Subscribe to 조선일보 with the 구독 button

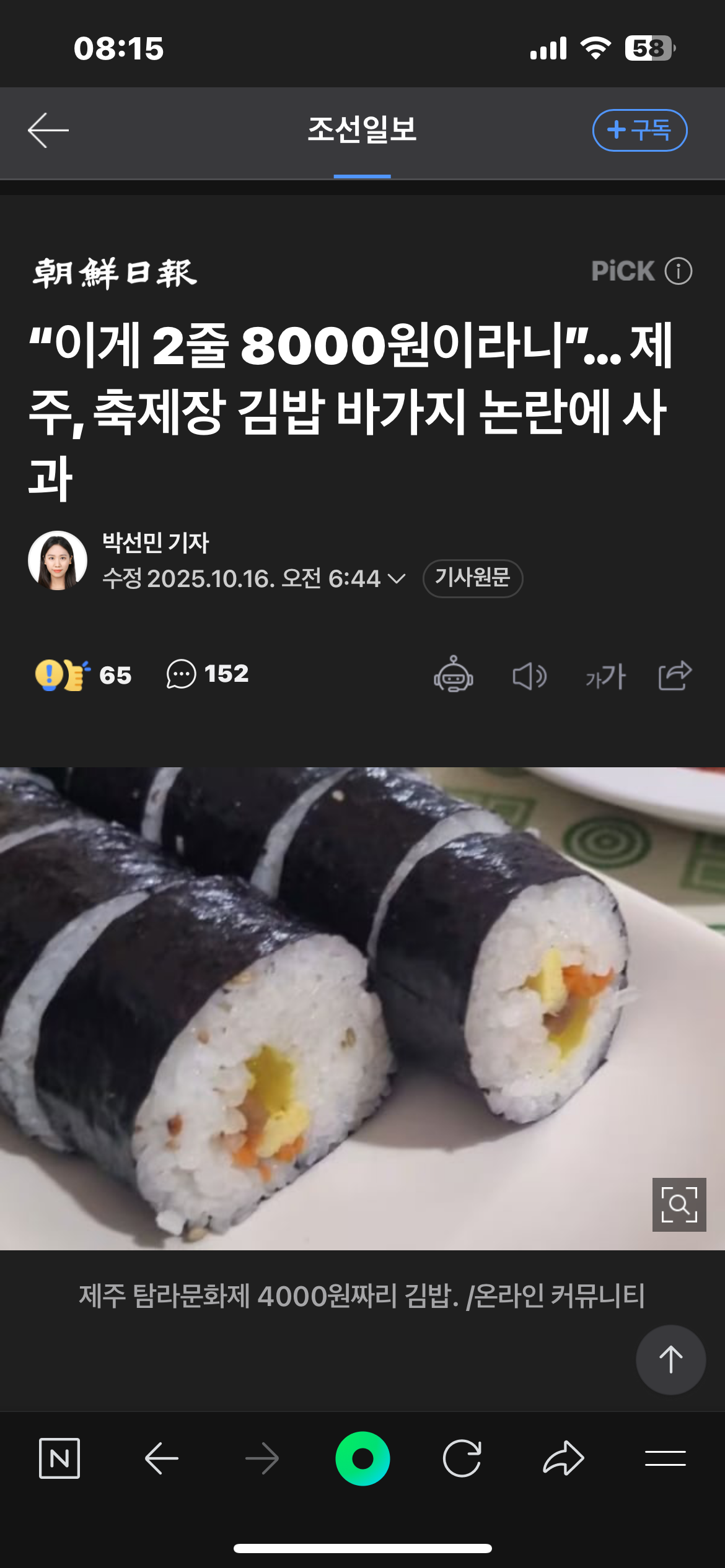pos(639,130)
